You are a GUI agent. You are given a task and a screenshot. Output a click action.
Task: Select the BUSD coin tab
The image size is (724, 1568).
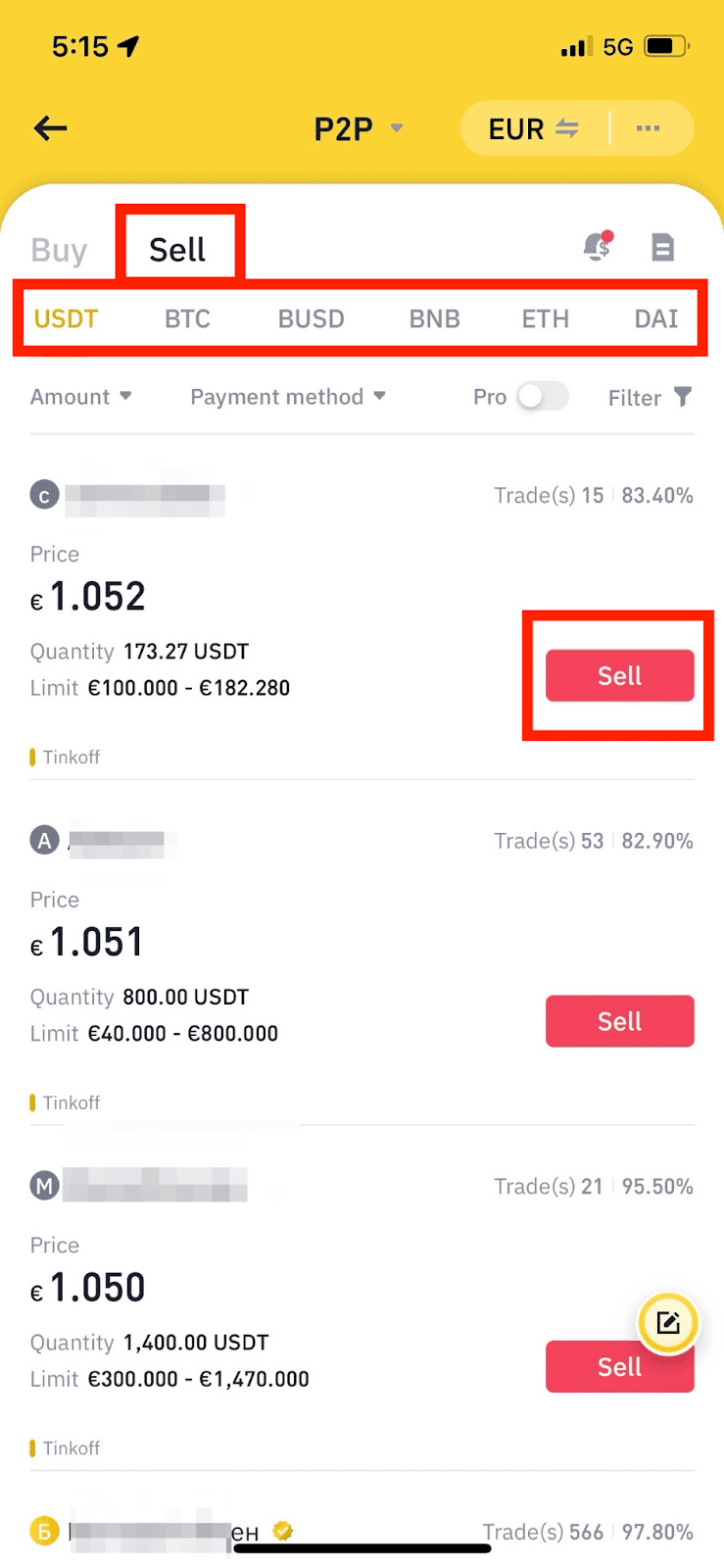click(x=311, y=319)
